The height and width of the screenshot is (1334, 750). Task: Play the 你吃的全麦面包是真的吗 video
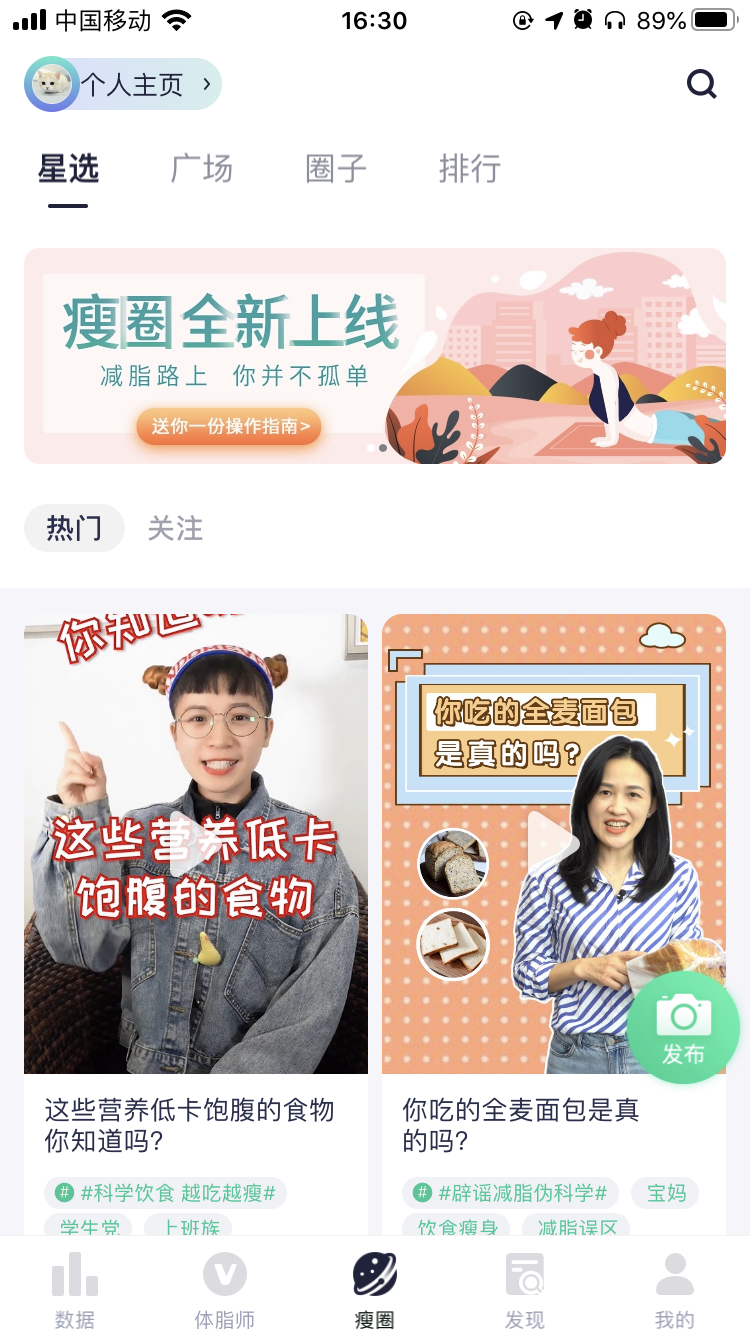coord(553,843)
